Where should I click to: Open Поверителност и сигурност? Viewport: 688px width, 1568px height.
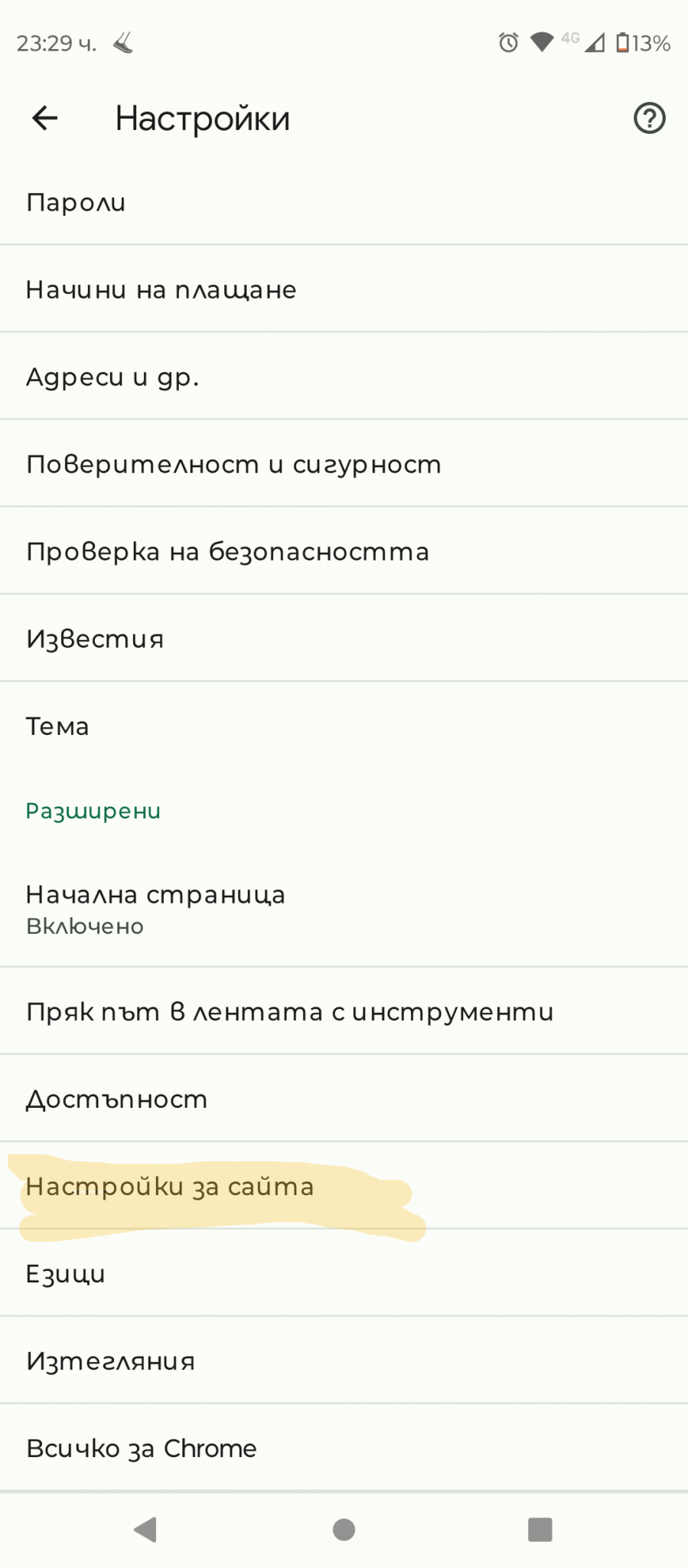[x=344, y=464]
